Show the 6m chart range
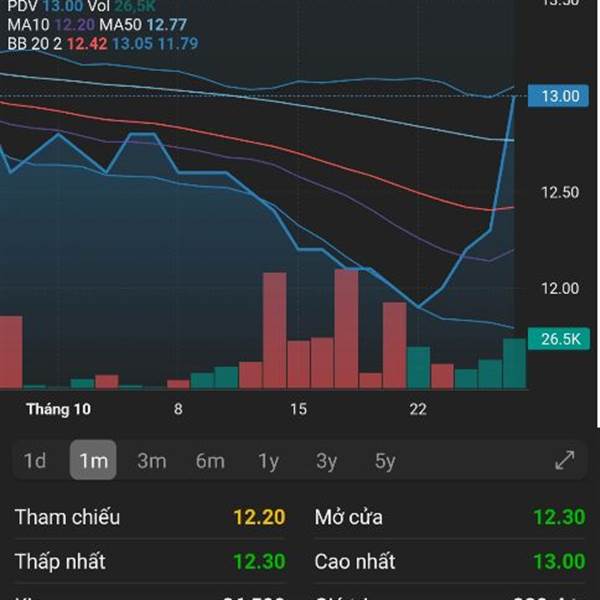The image size is (600, 600). point(210,461)
